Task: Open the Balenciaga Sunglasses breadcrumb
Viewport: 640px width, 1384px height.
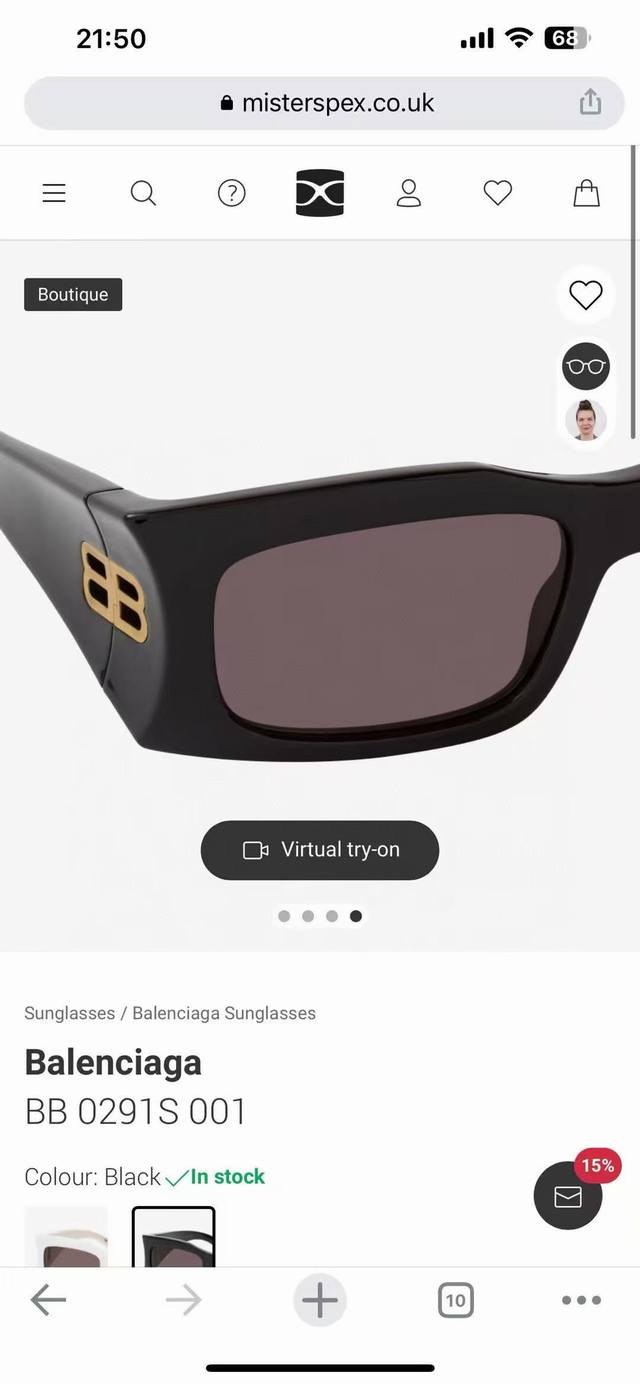Action: [x=224, y=1013]
